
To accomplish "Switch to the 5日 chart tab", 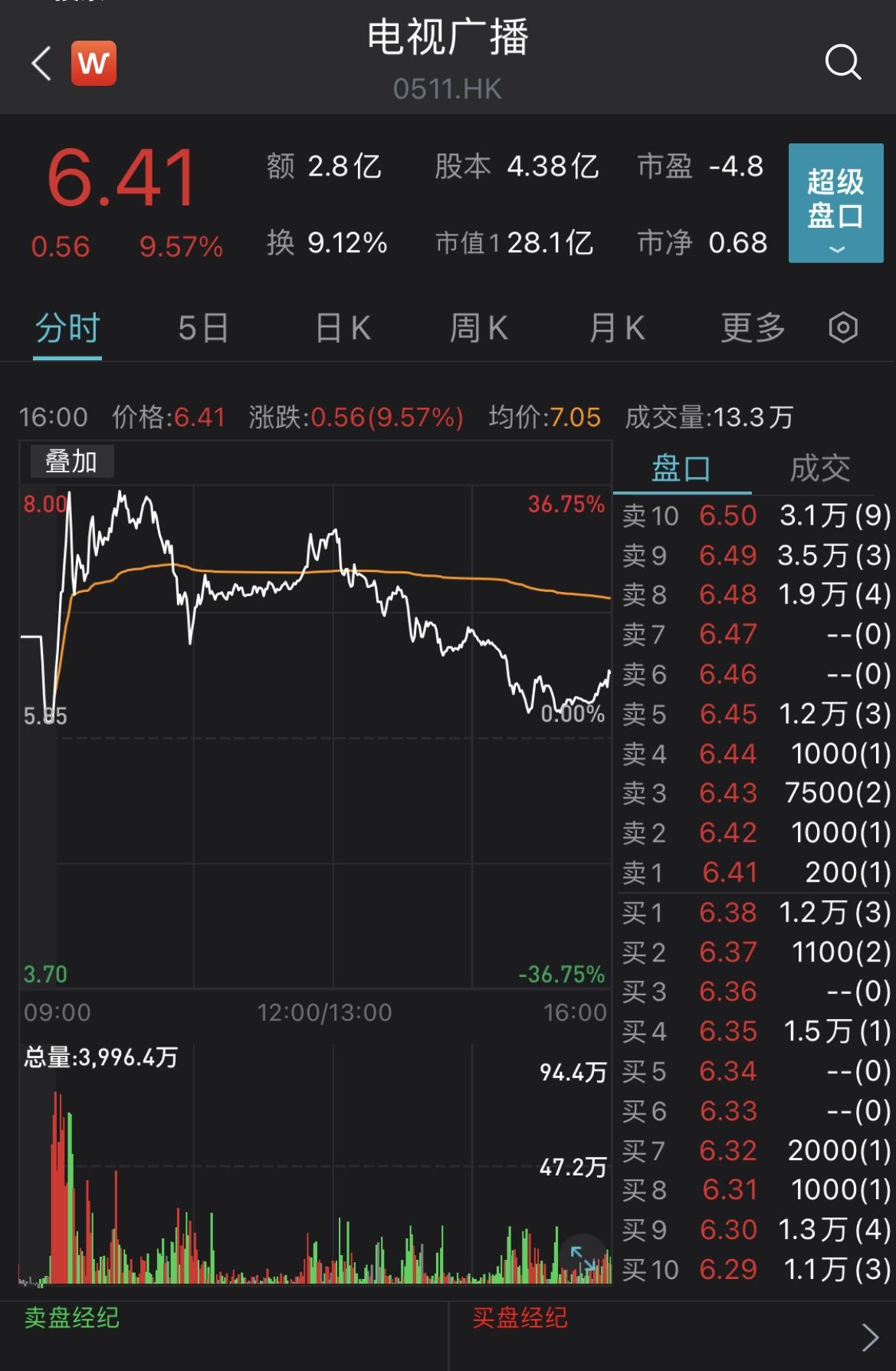I will 203,328.
